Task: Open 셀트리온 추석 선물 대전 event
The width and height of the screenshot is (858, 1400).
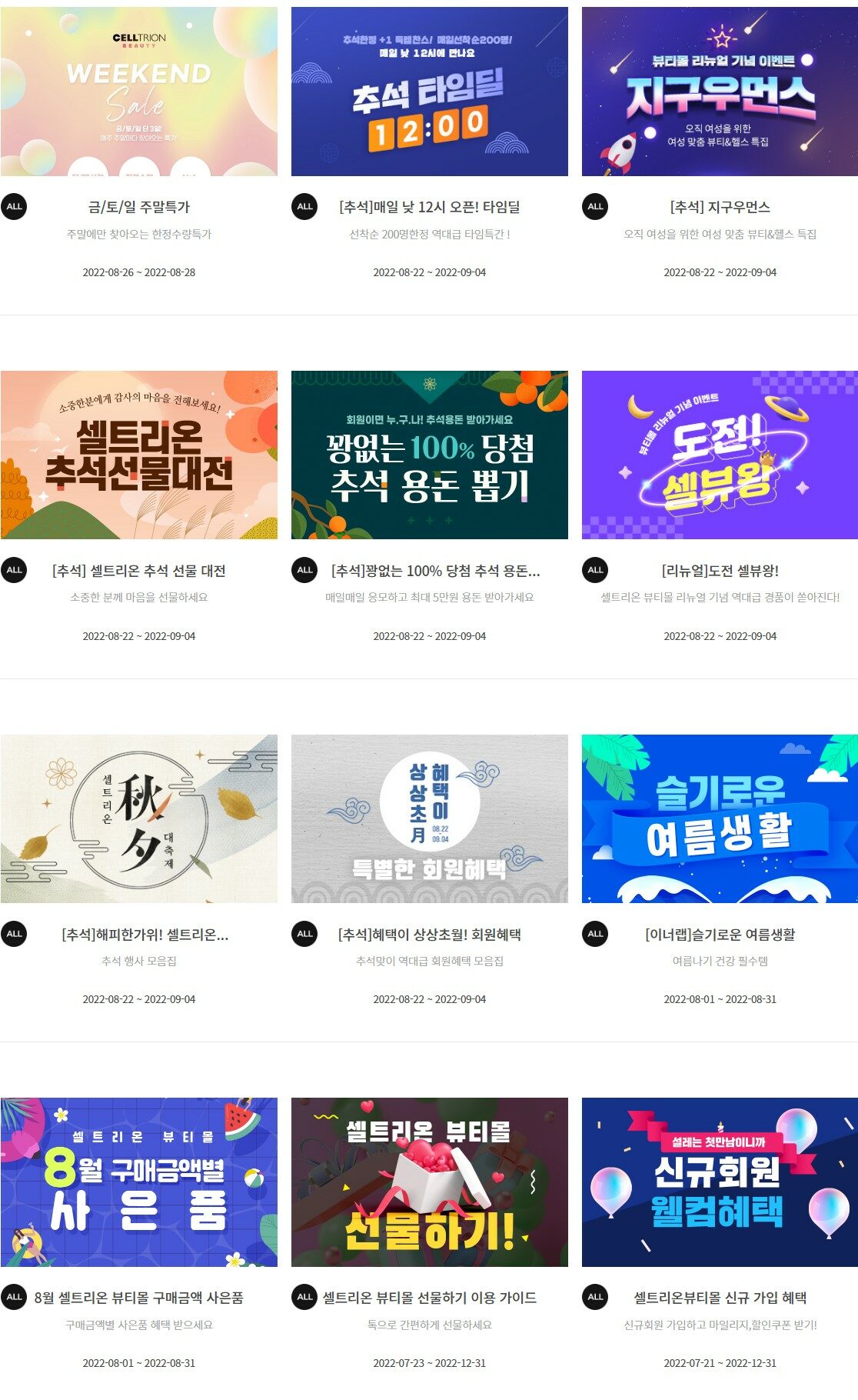Action: click(138, 455)
